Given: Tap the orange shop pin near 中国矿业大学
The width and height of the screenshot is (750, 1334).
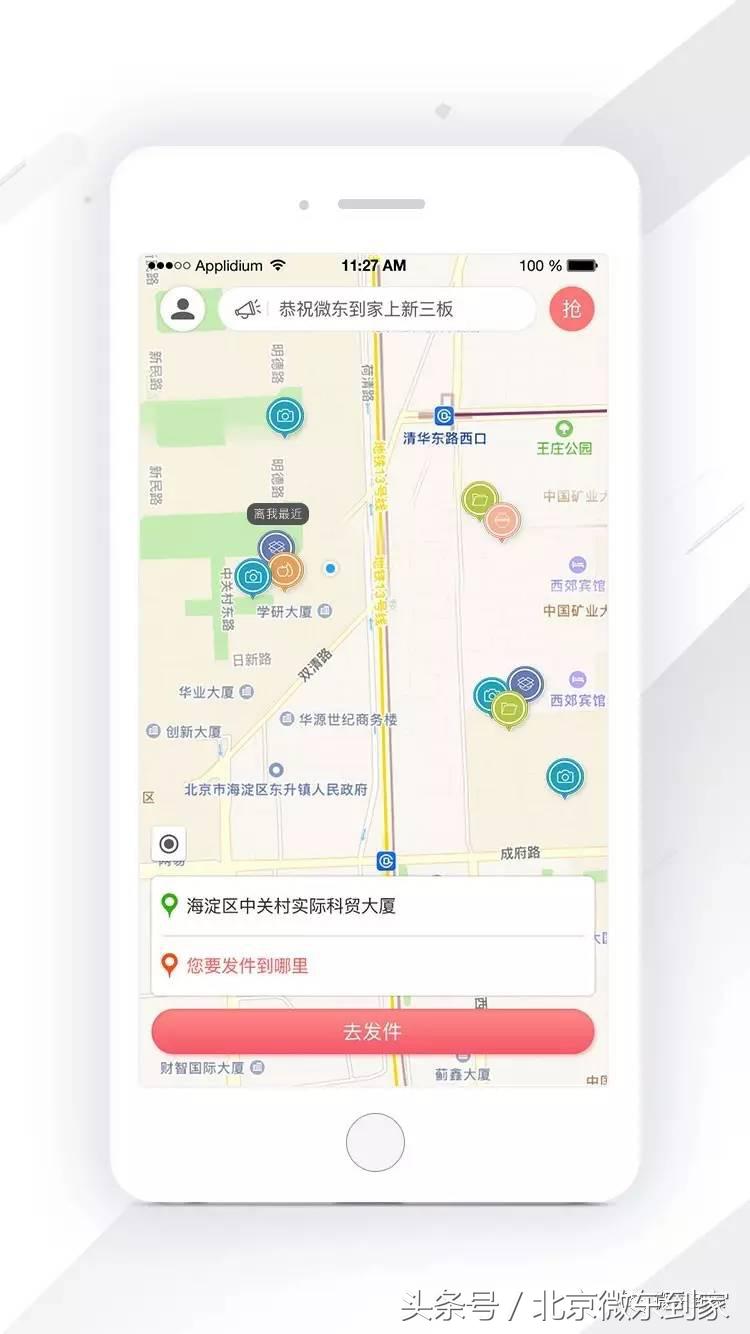Looking at the screenshot, I should click(x=500, y=519).
